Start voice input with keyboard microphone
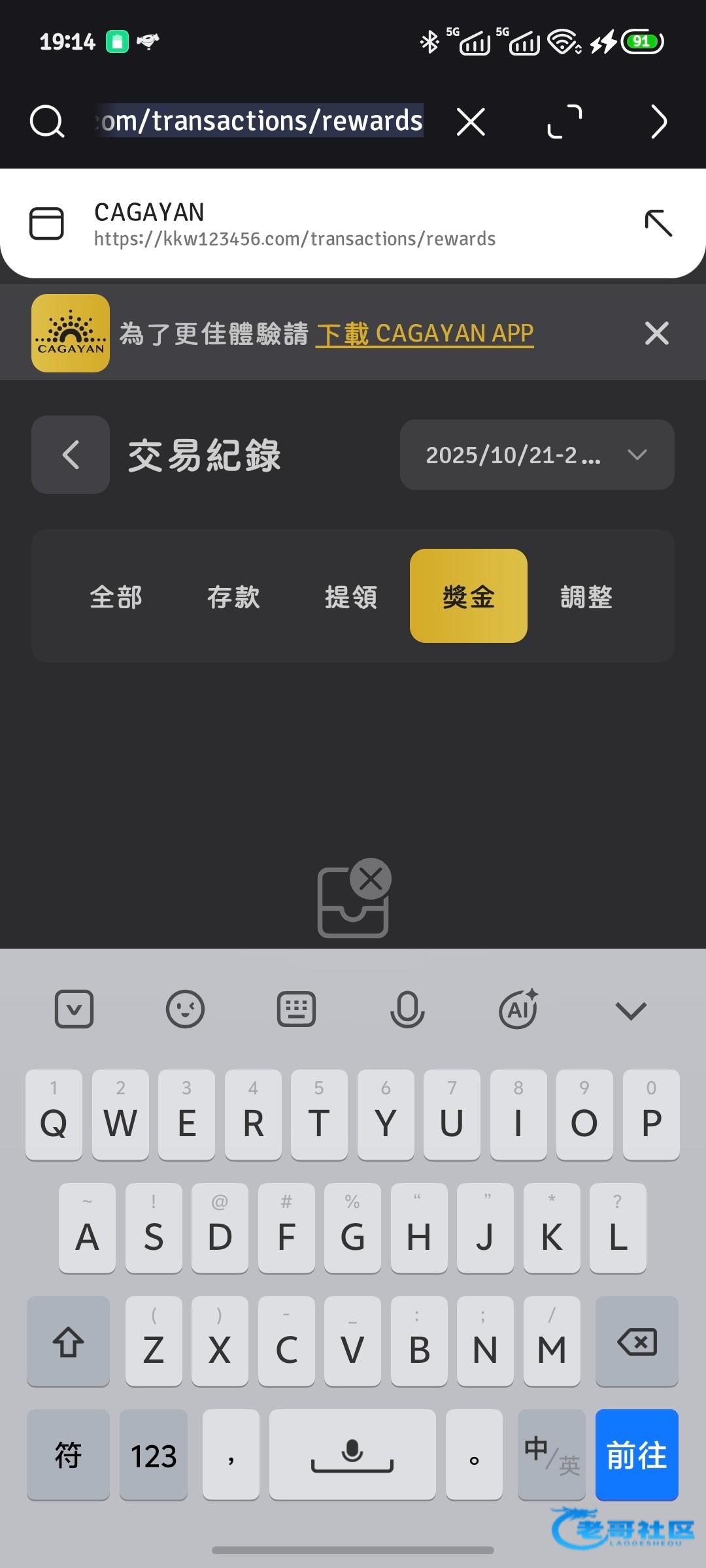Viewport: 706px width, 1568px height. tap(407, 1009)
